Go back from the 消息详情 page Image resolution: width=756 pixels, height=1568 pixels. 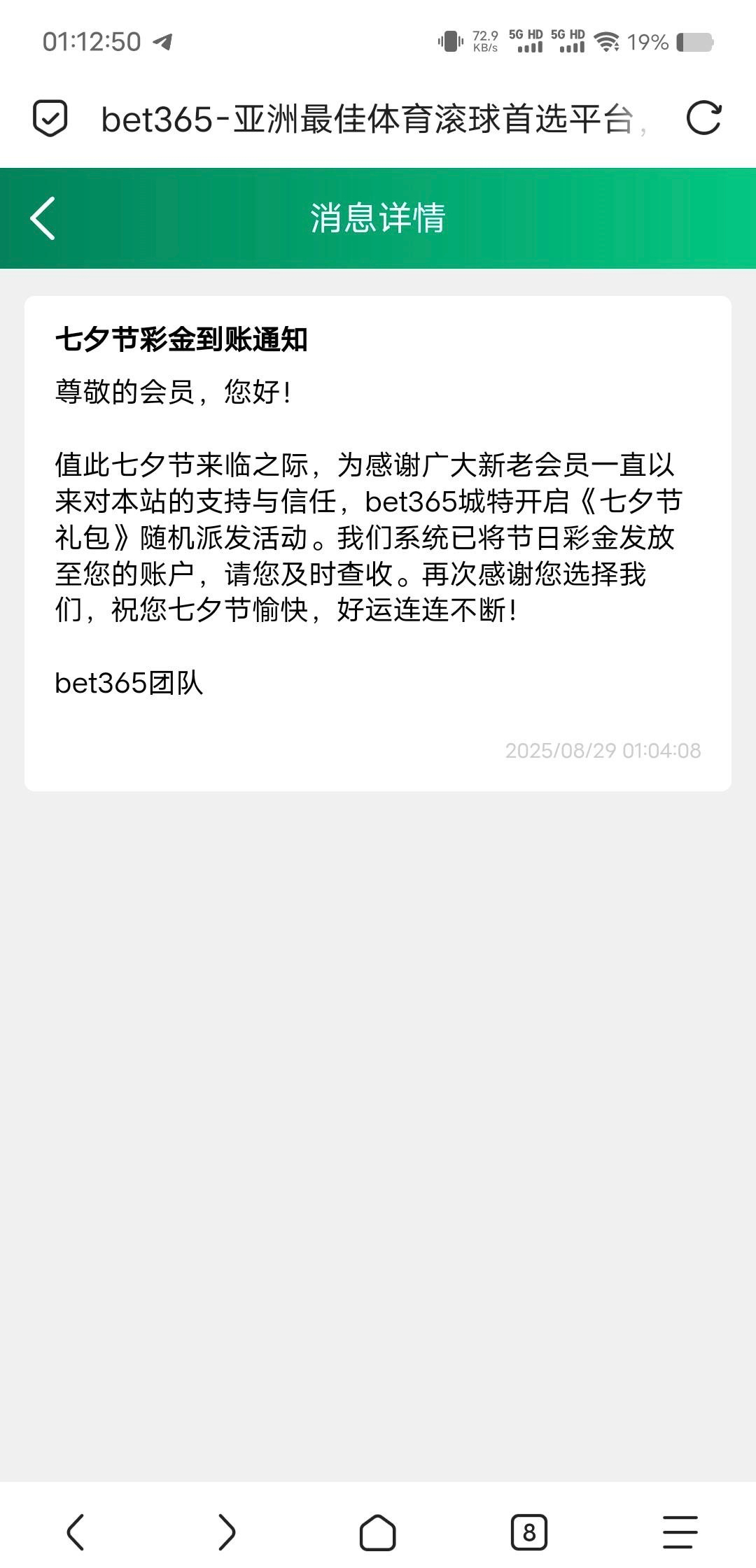[43, 218]
